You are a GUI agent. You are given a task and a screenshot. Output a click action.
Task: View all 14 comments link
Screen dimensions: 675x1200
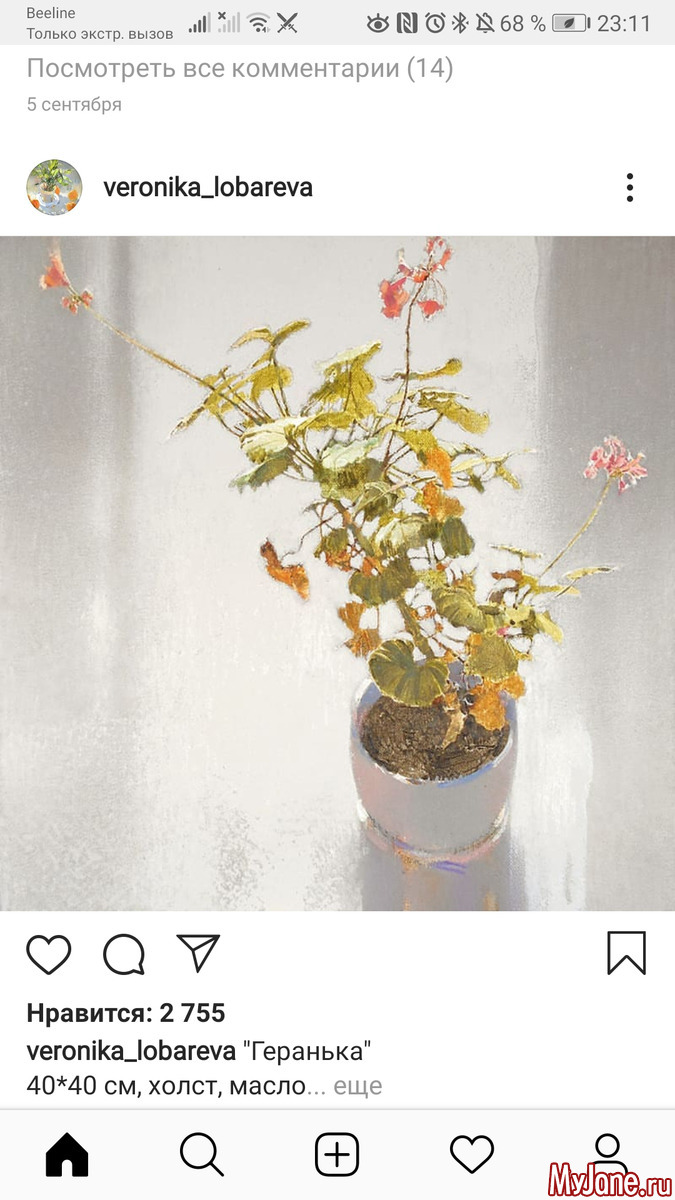pos(239,69)
